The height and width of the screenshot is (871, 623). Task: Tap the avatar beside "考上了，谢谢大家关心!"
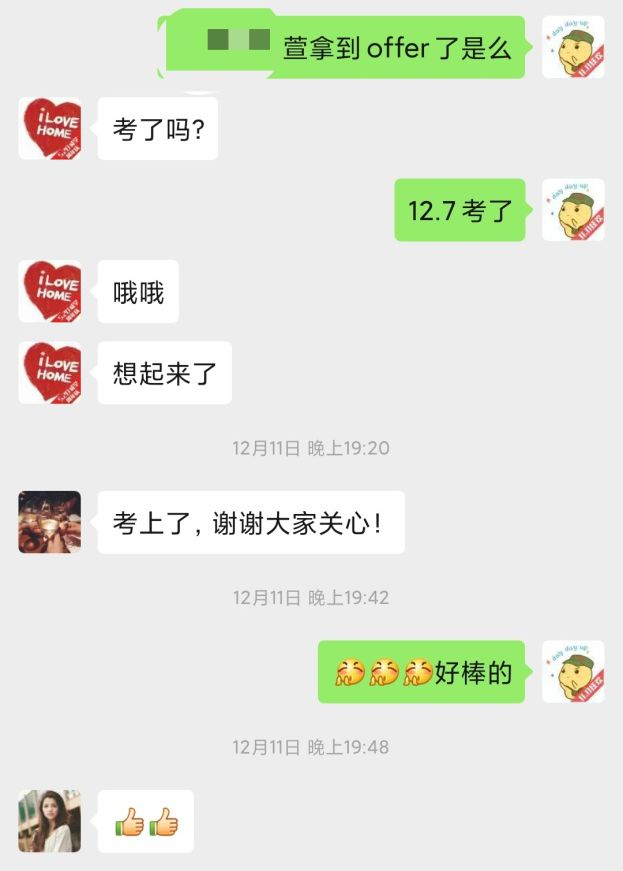tap(49, 522)
